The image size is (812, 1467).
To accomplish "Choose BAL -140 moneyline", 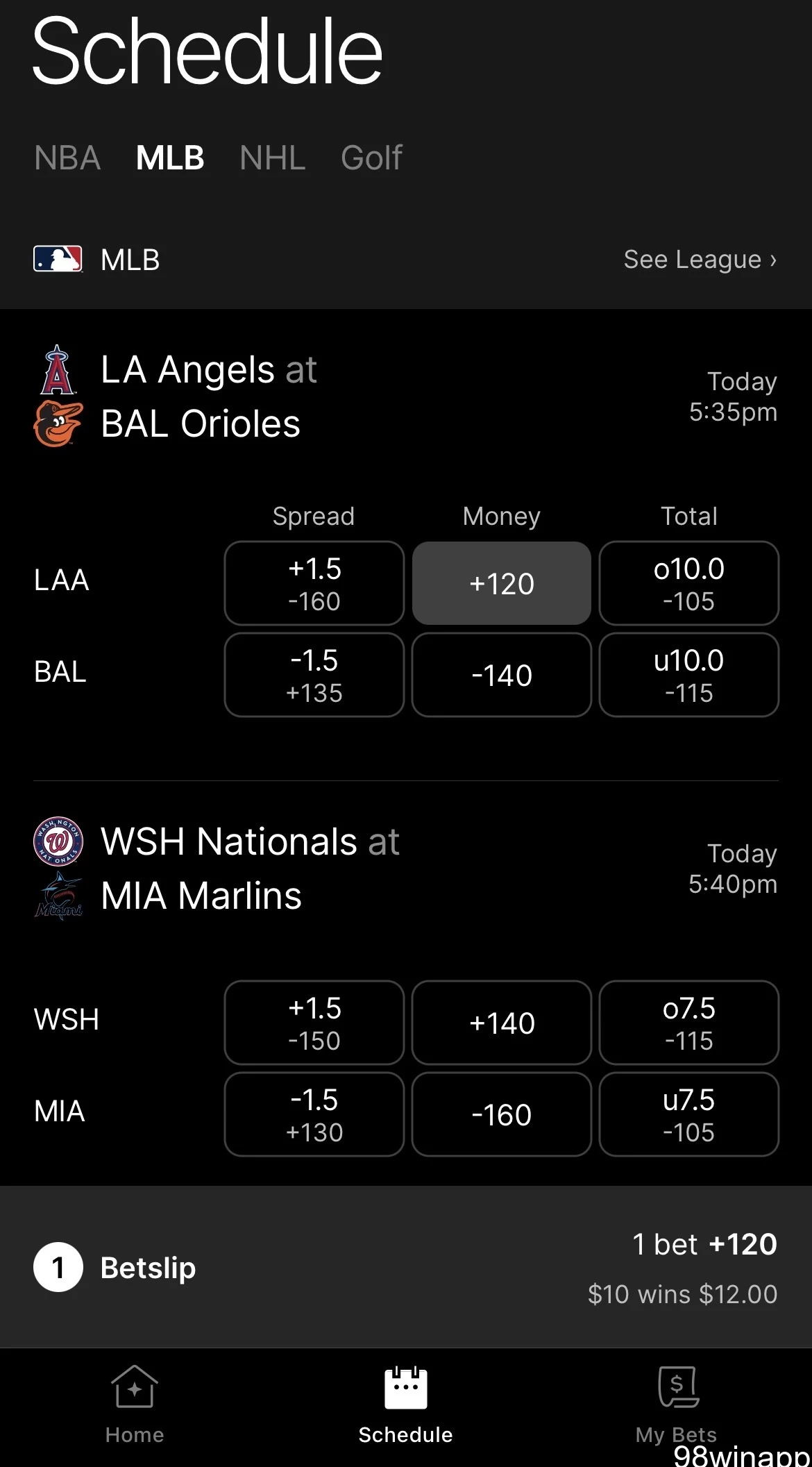I will (x=501, y=675).
